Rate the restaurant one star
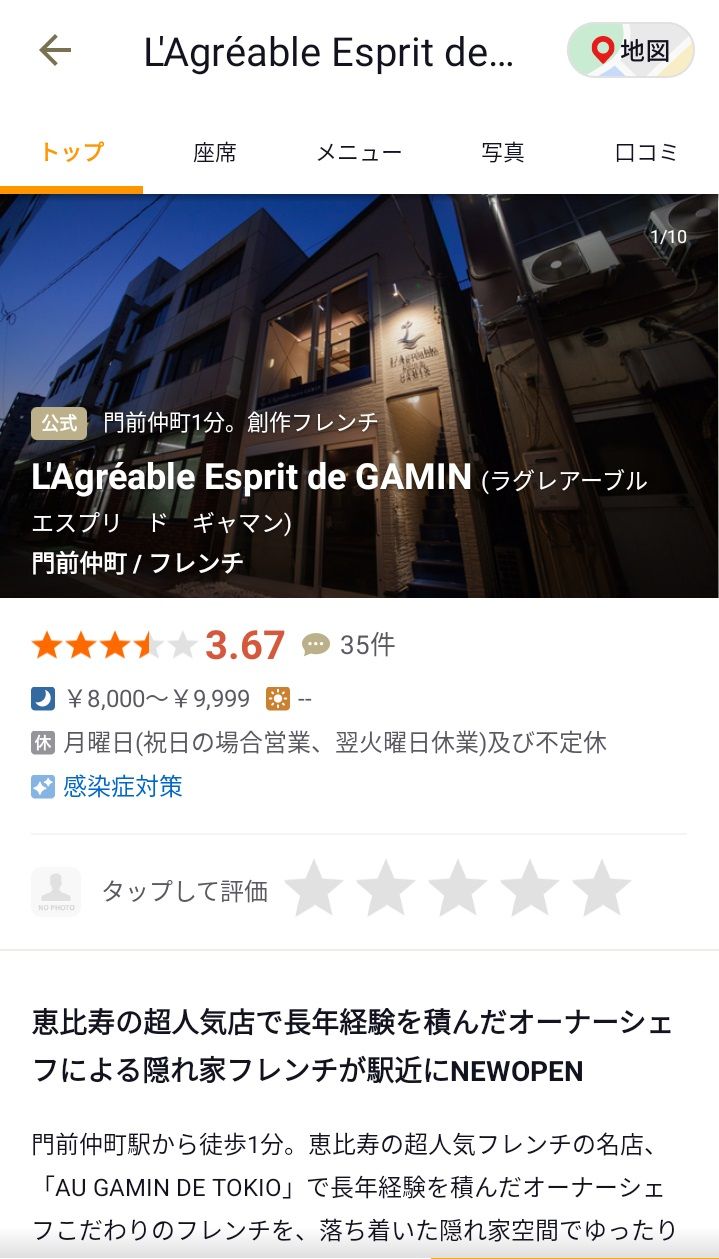This screenshot has height=1259, width=719. [x=314, y=888]
